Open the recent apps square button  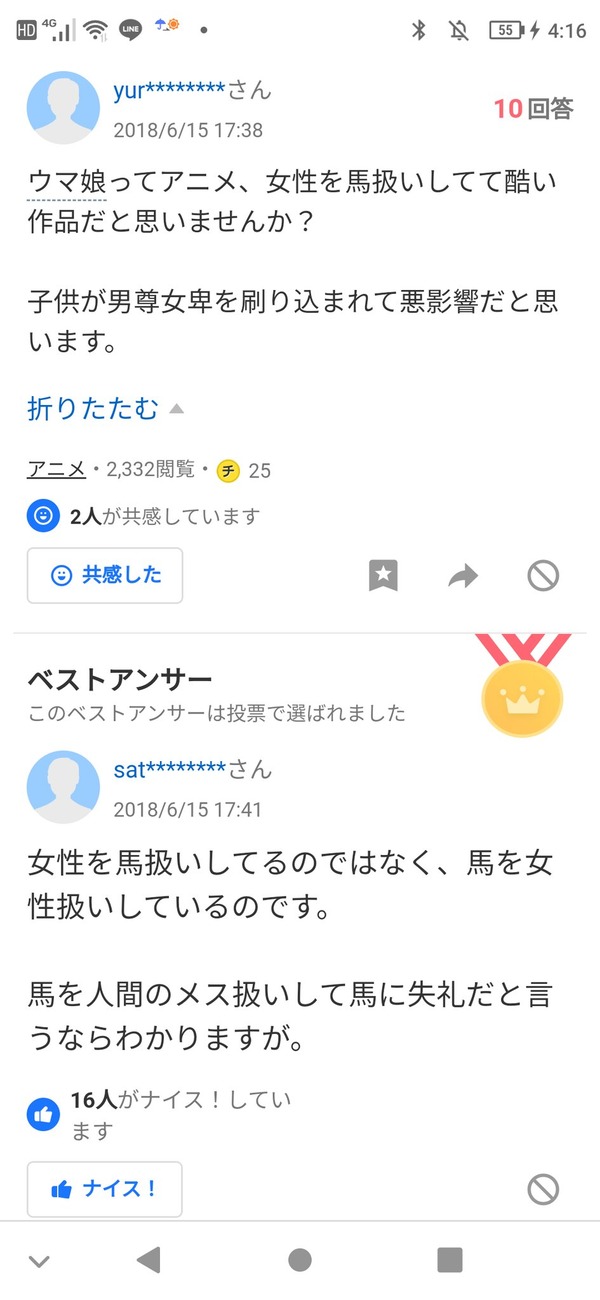(450, 1260)
